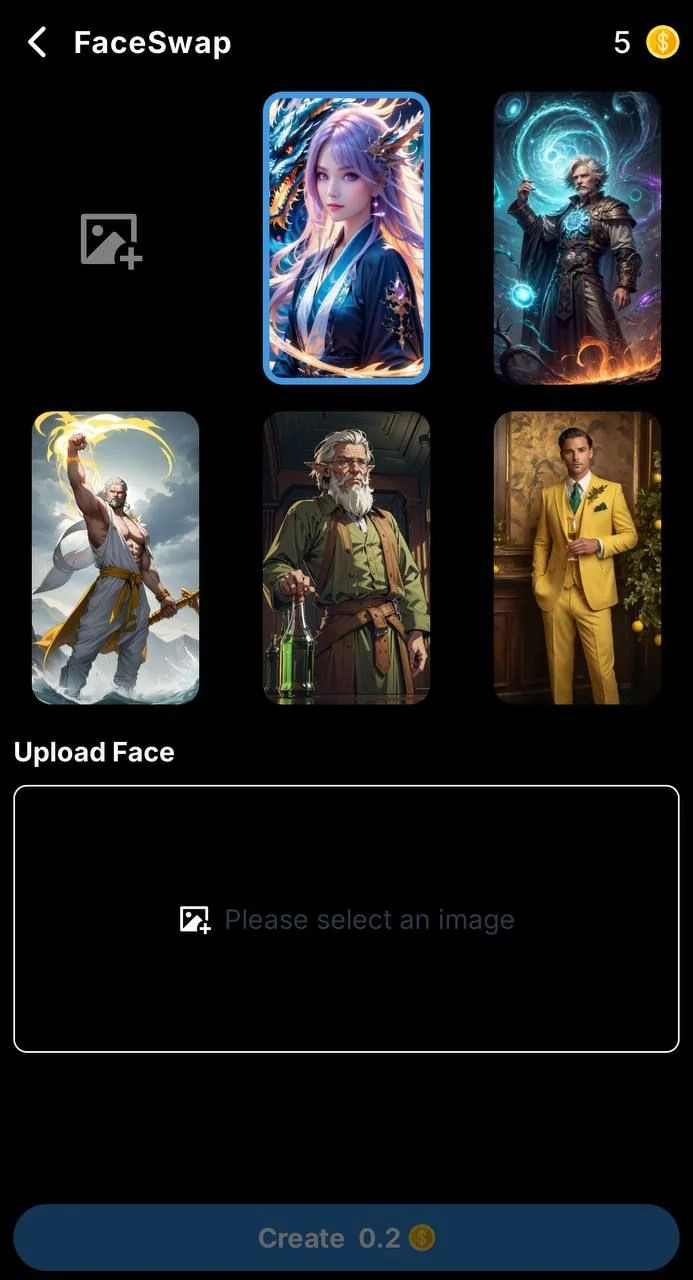
Task: Go back from the FaceSwap screen
Action: point(37,43)
